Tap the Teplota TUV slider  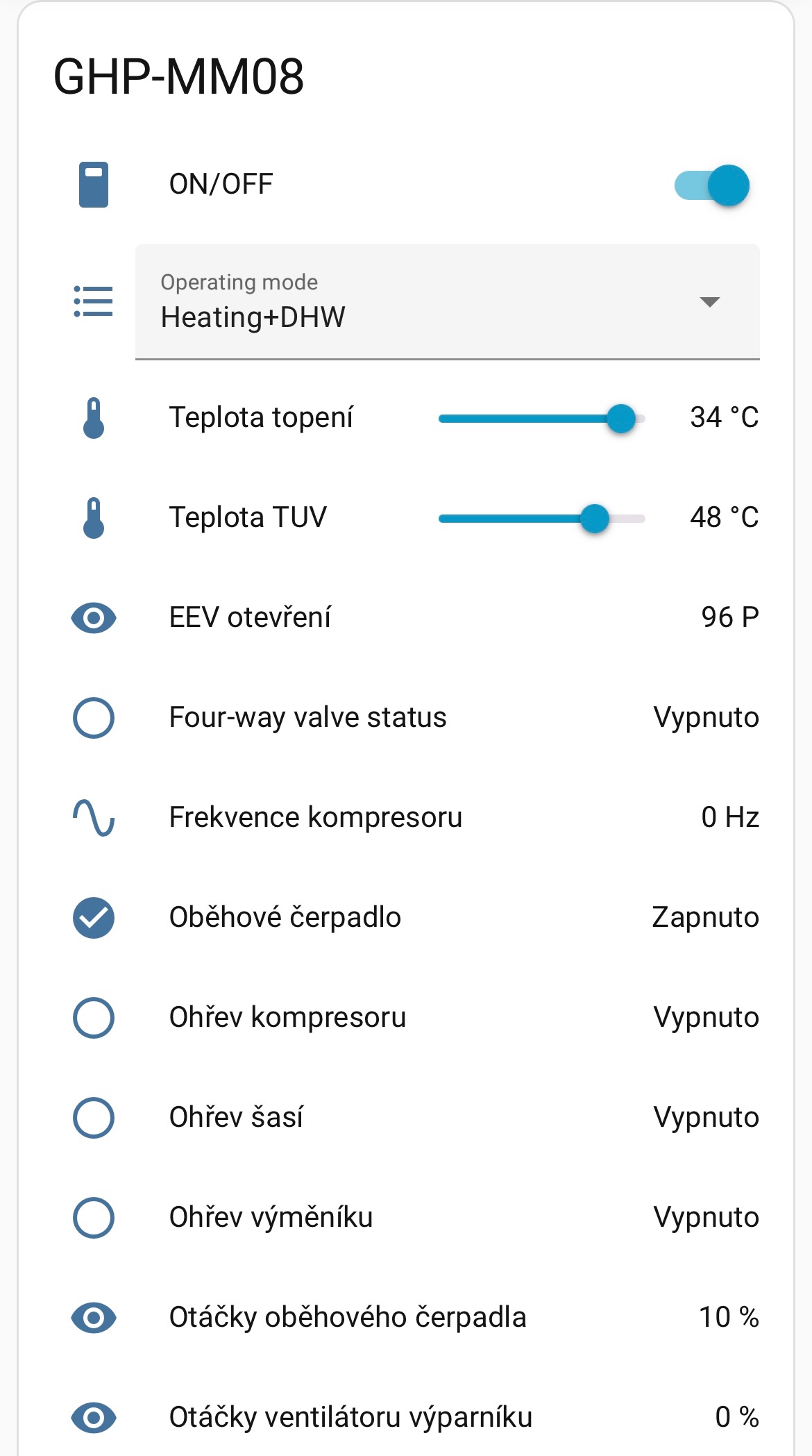pos(541,519)
